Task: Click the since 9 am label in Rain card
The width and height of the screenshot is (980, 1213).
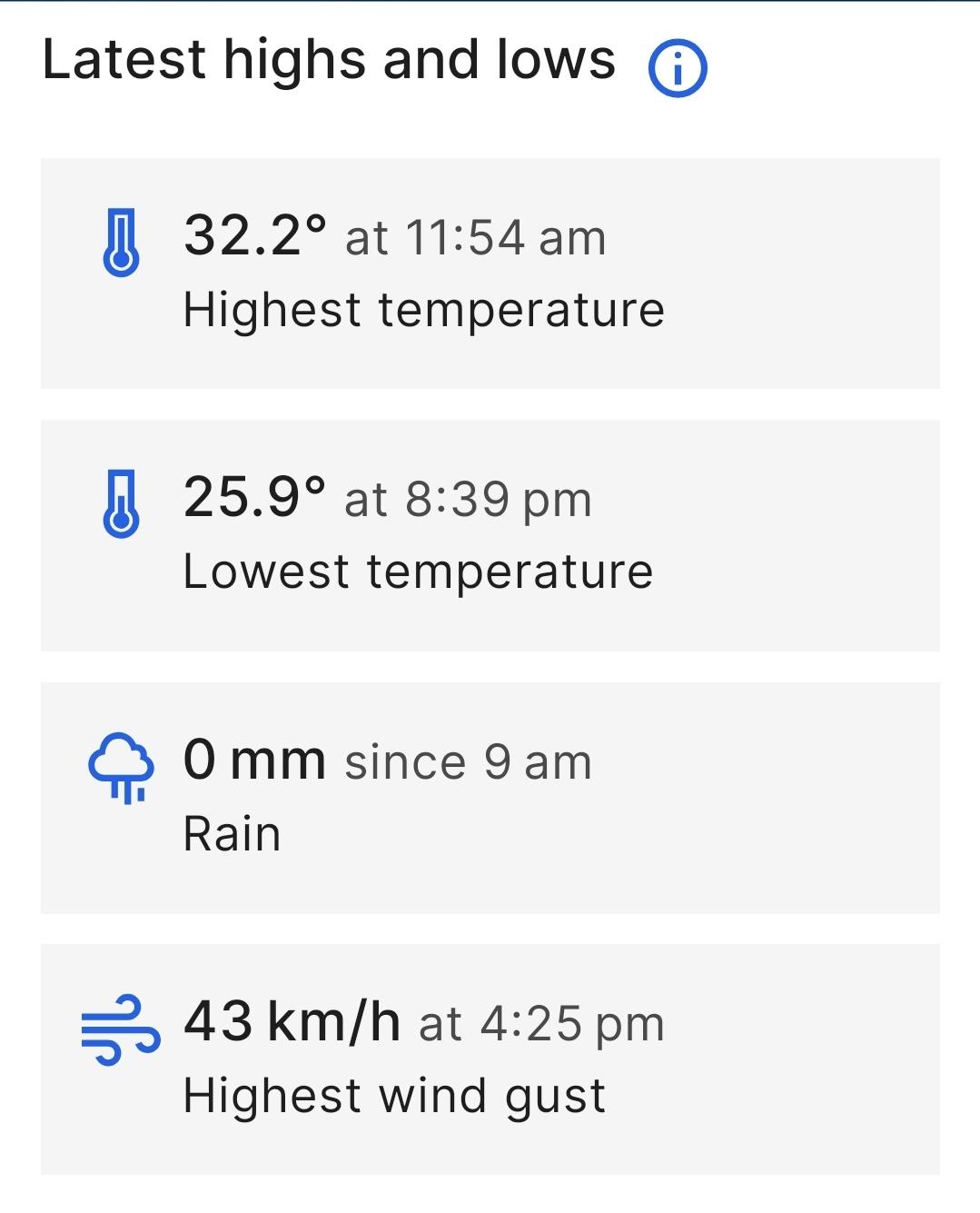Action: point(468,761)
